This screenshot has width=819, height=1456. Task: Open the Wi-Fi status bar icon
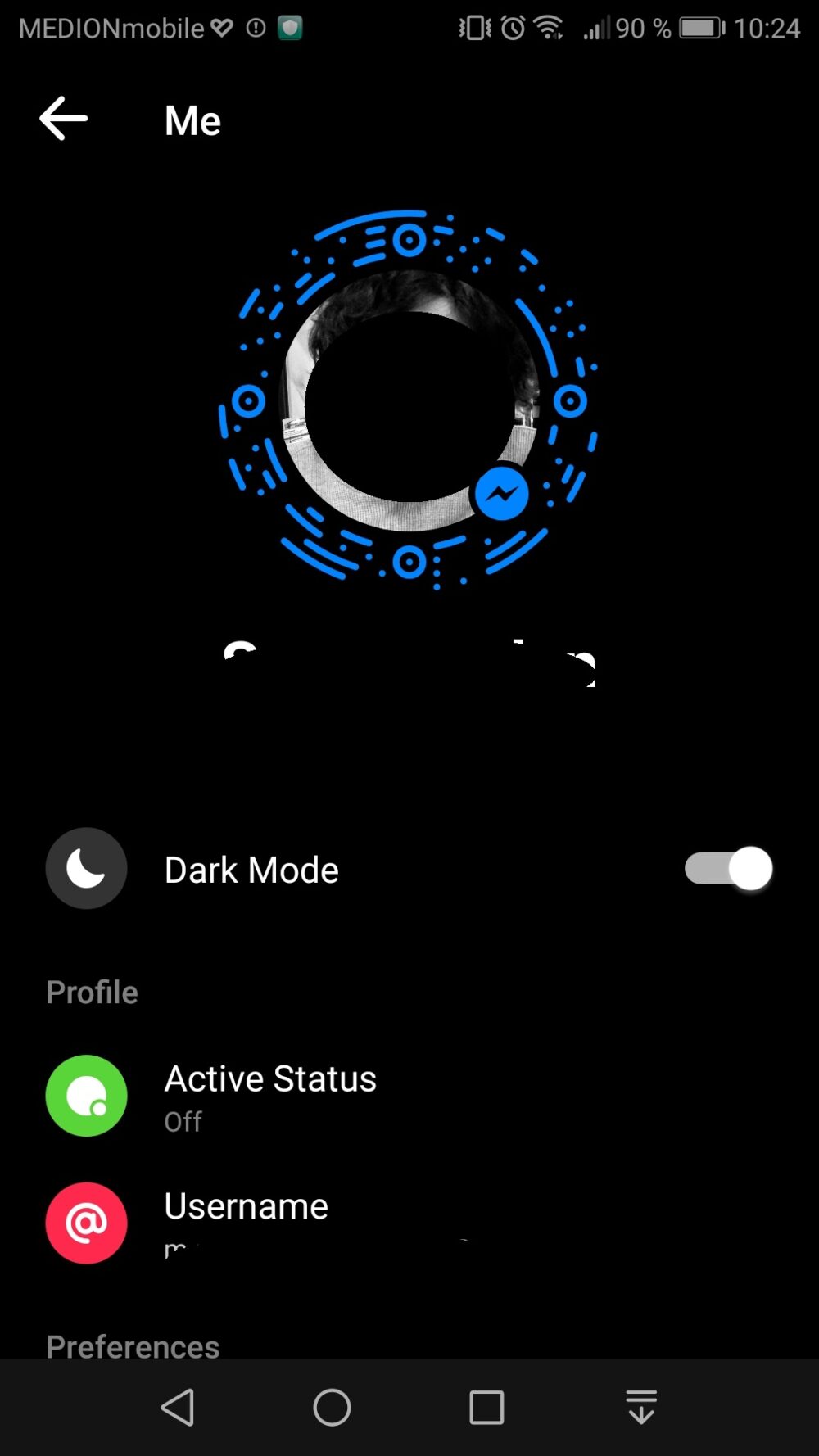pyautogui.click(x=547, y=27)
